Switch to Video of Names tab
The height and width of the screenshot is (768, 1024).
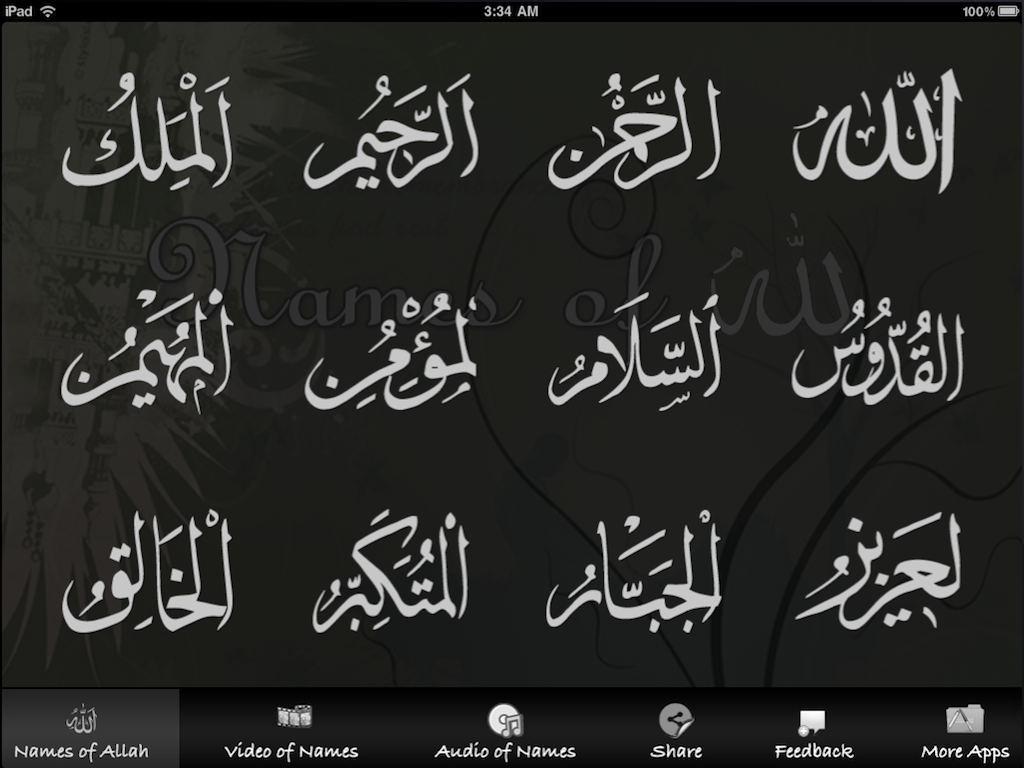pyautogui.click(x=291, y=729)
